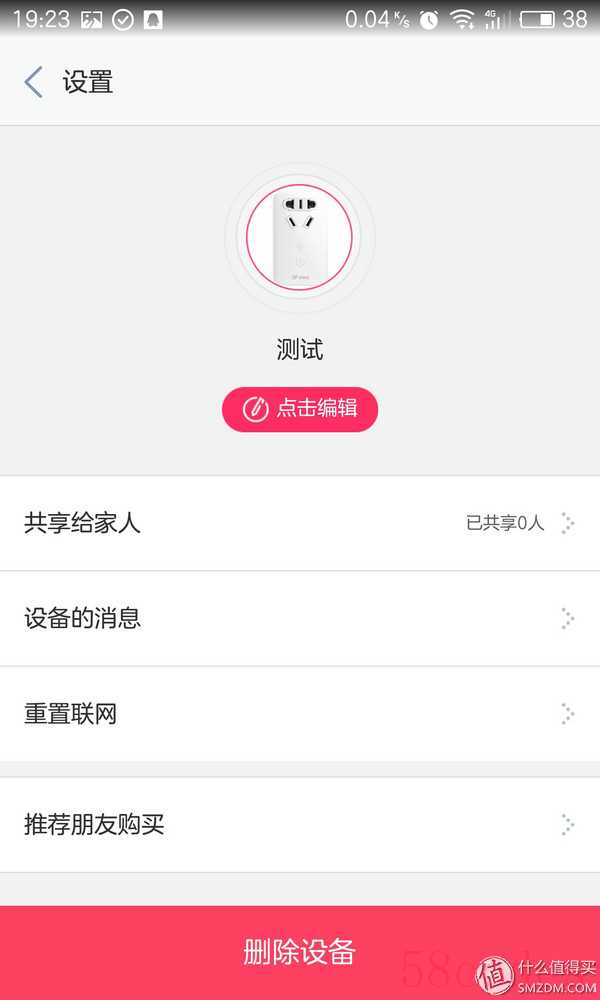
Task: Open 设备的消息 device messages
Action: click(x=300, y=618)
